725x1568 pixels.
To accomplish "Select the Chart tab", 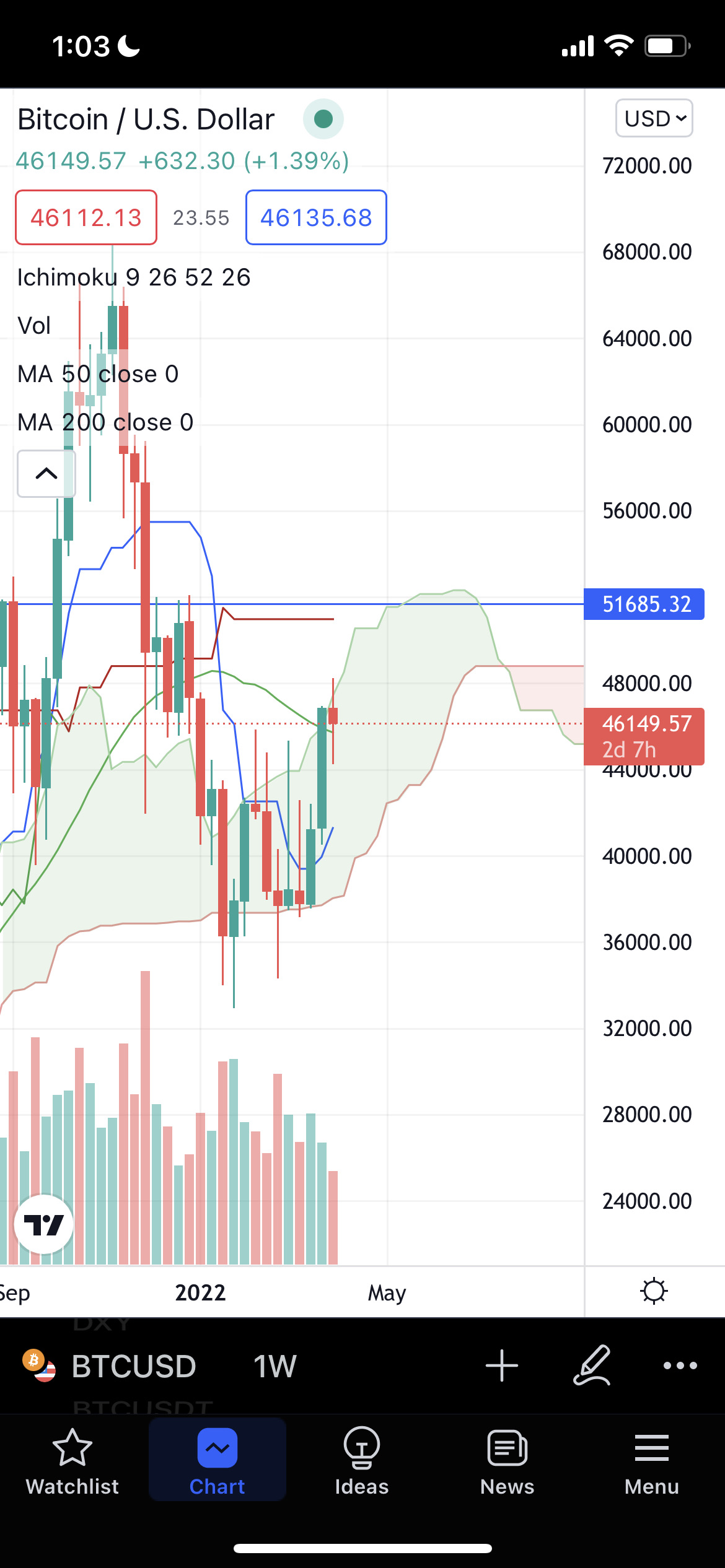I will [217, 1461].
